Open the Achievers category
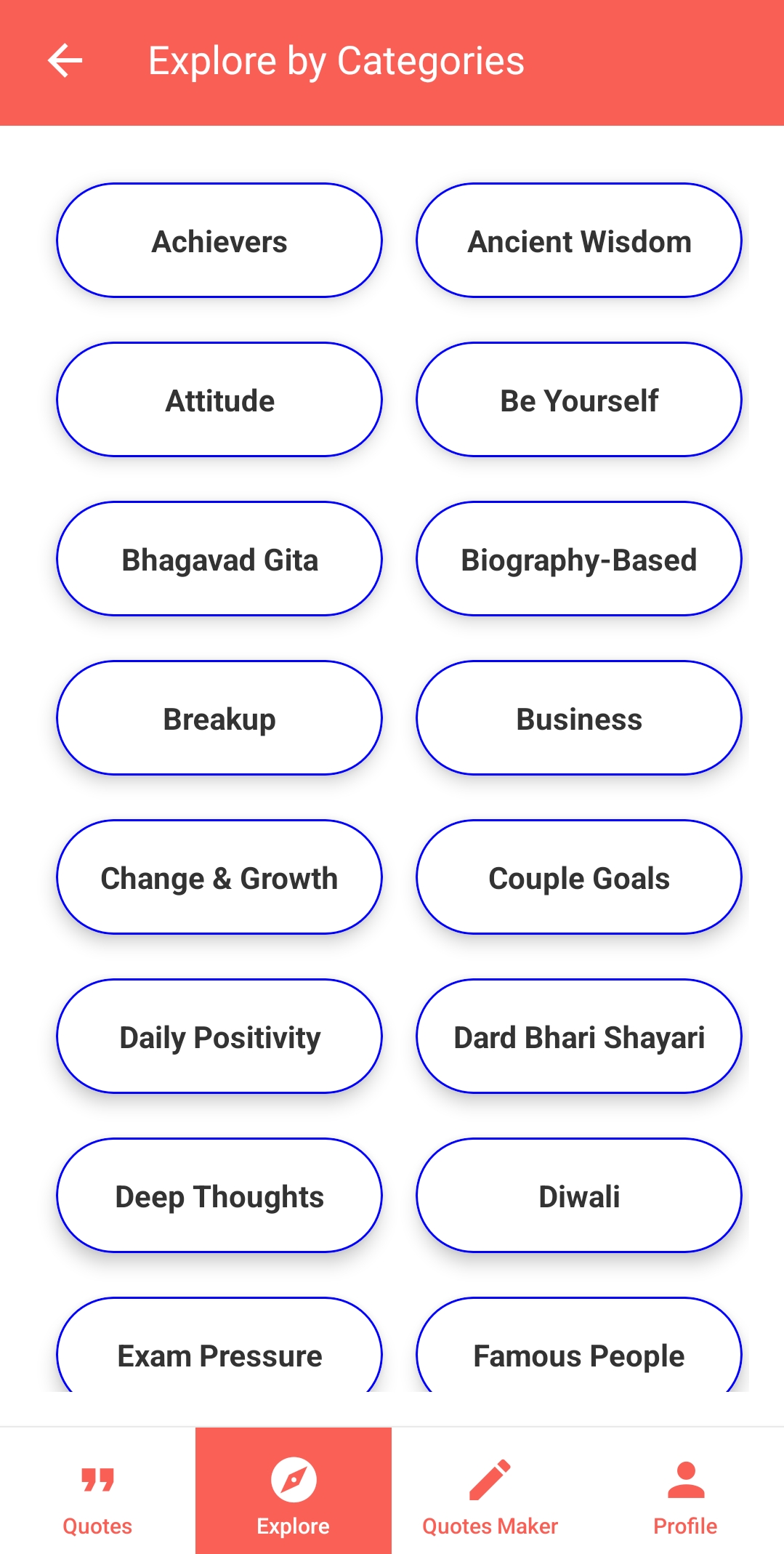 click(219, 241)
